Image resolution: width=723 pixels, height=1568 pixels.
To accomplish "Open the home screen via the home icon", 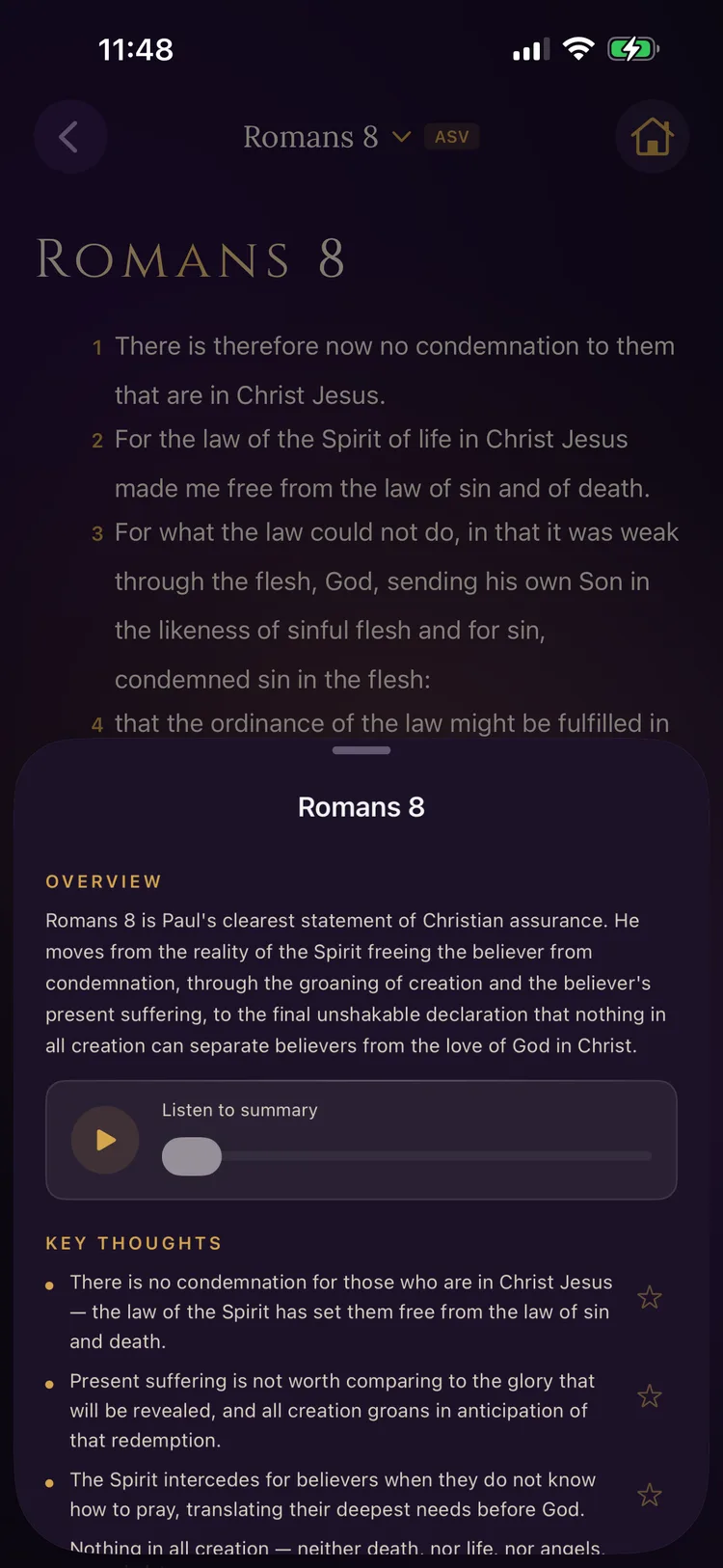I will click(x=653, y=137).
